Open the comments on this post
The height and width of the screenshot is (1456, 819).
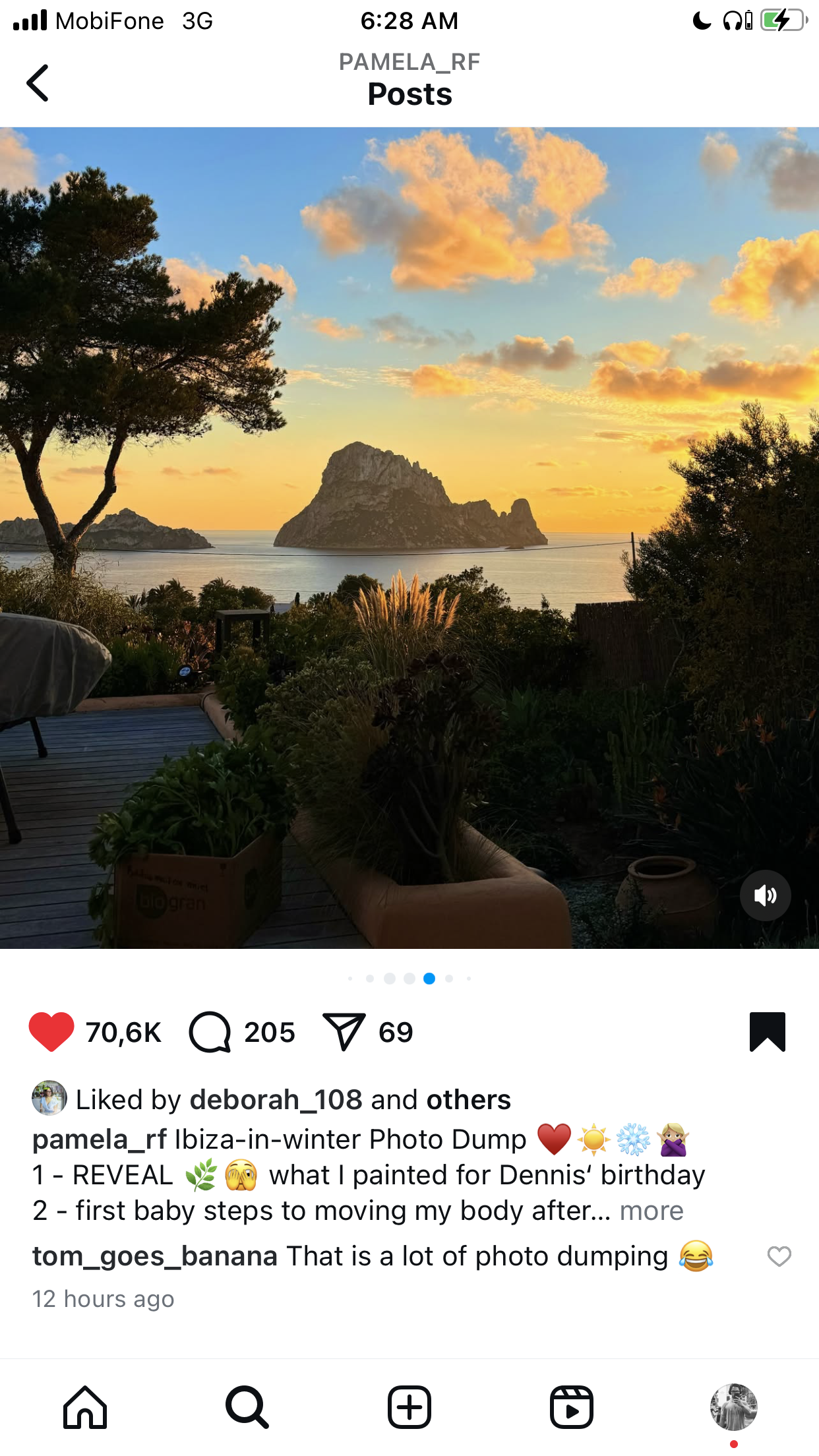tap(210, 1032)
